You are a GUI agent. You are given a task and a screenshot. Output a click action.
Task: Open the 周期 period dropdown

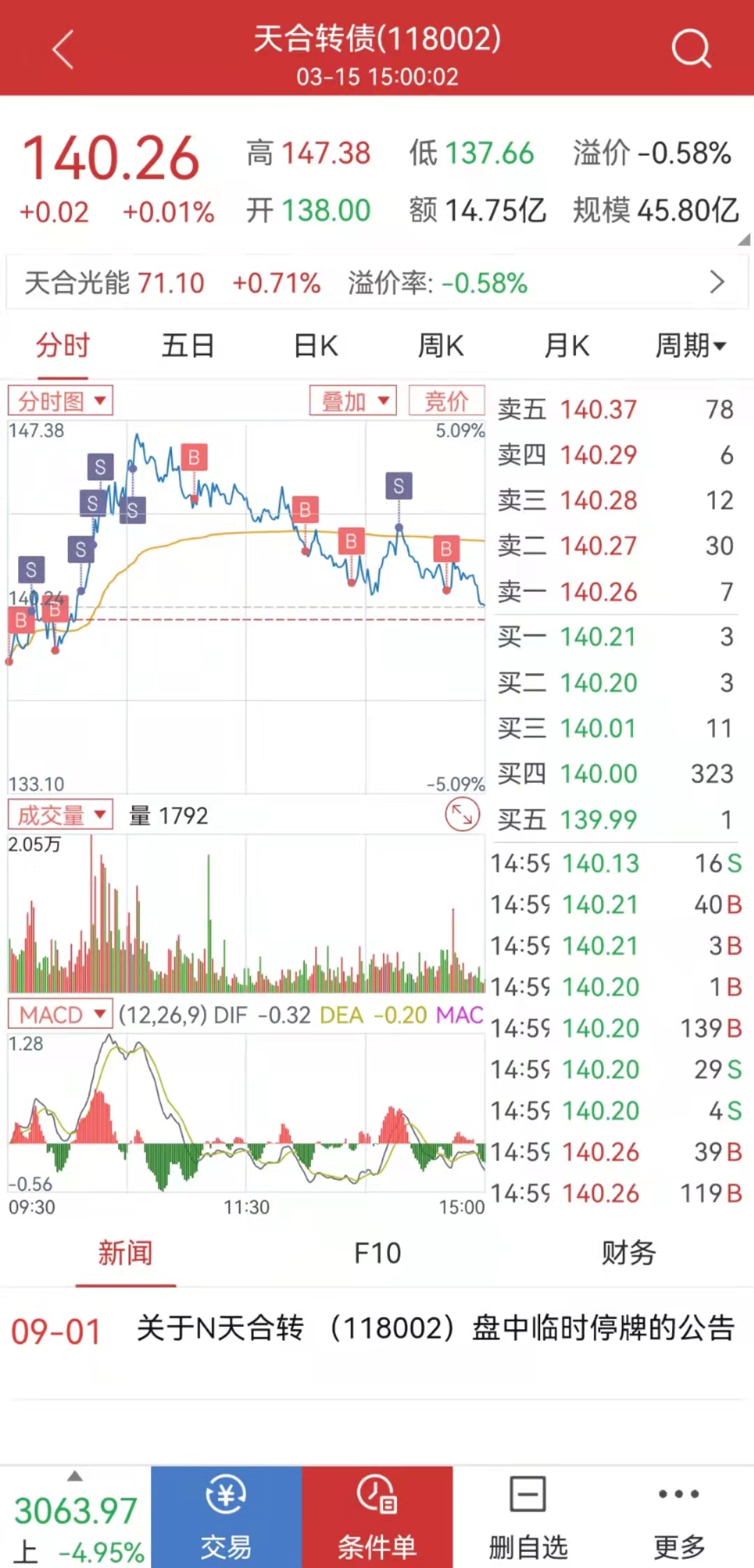690,345
